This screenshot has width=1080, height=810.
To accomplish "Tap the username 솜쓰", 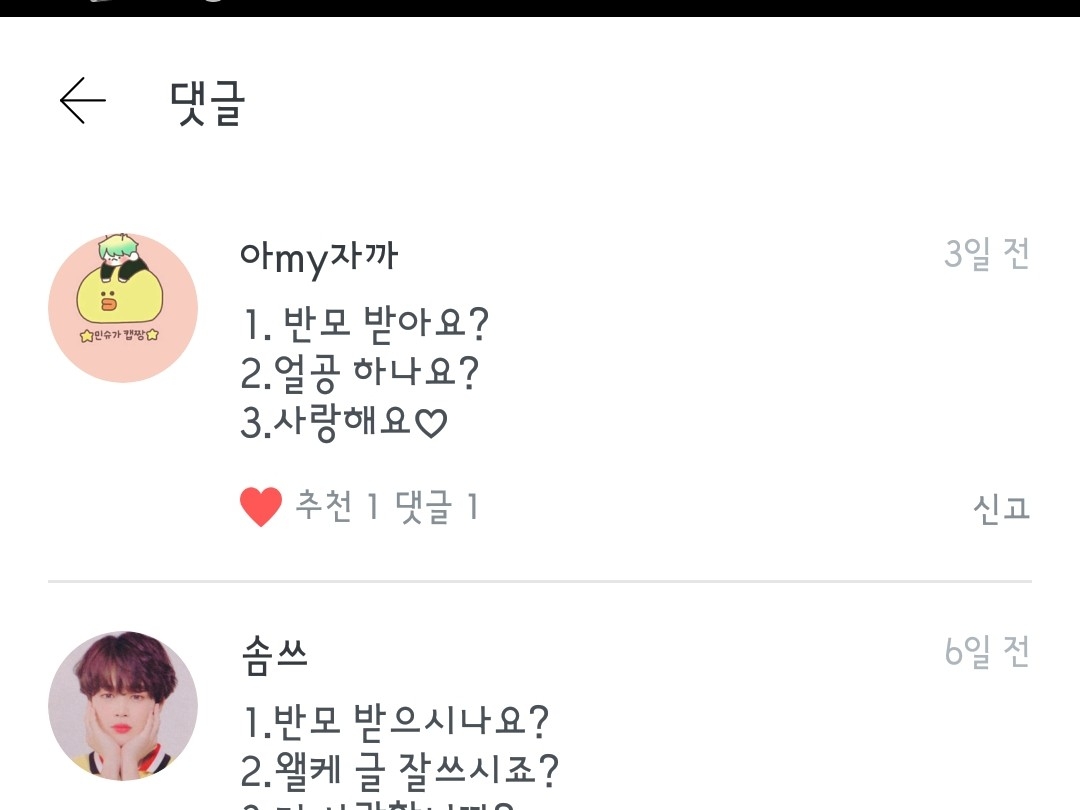I will [x=275, y=655].
